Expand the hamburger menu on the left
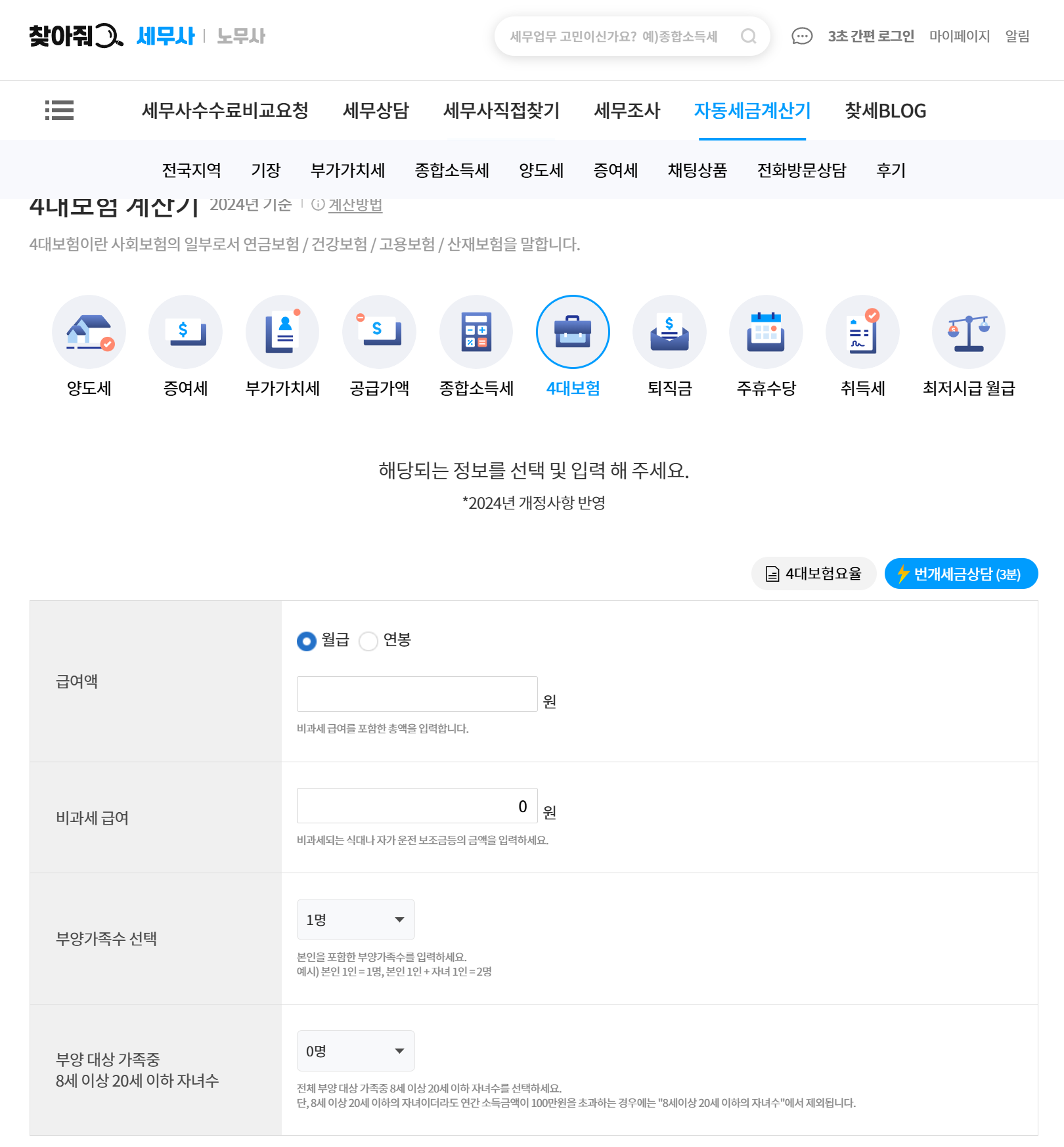 (58, 110)
